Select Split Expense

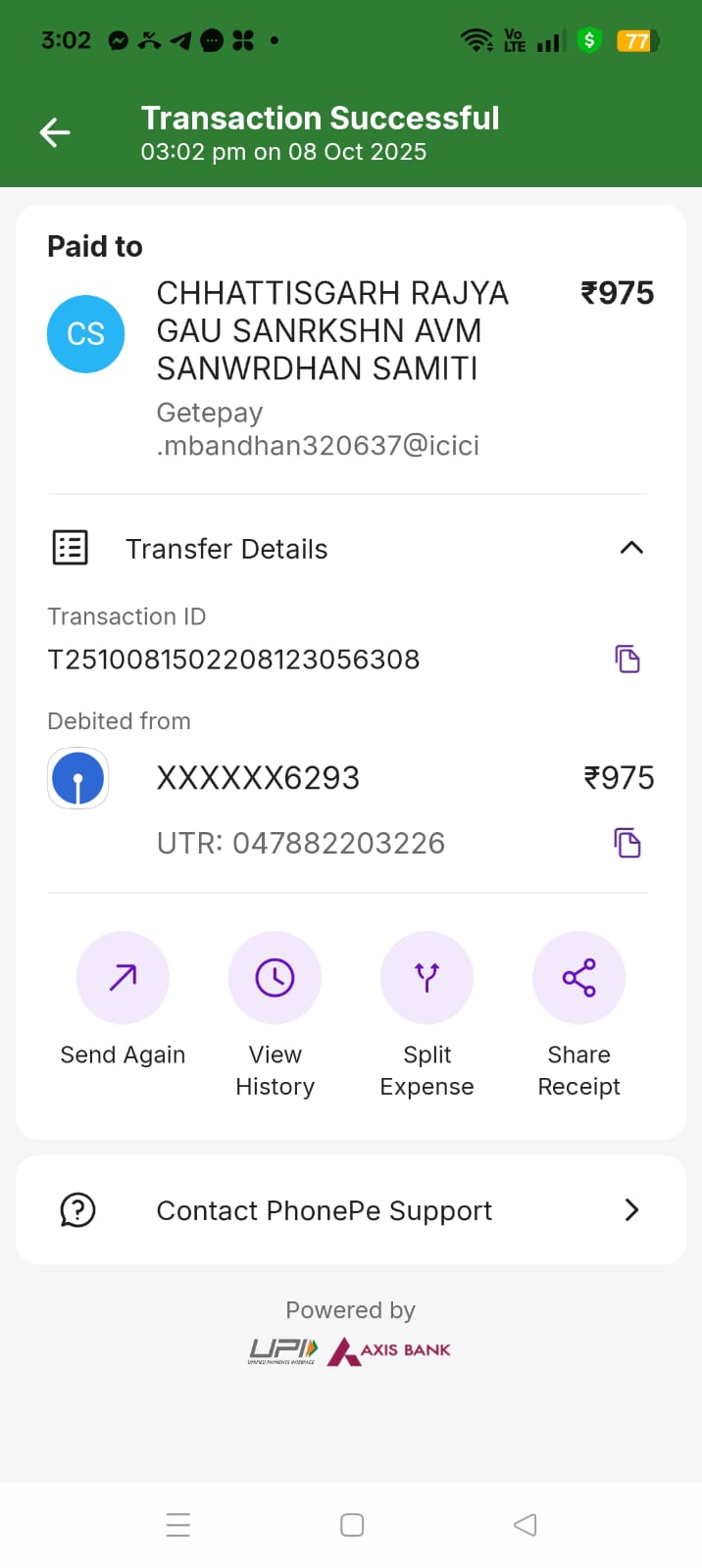pos(426,978)
